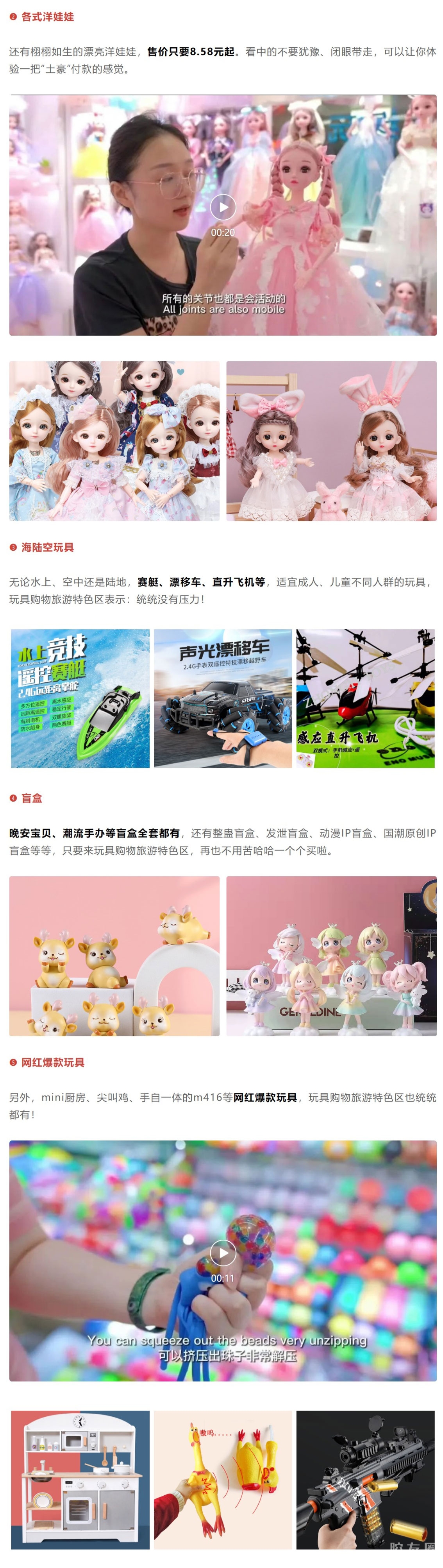Open the image of six dolls in dresses
Screen dimensions: 443x1568
point(114,441)
